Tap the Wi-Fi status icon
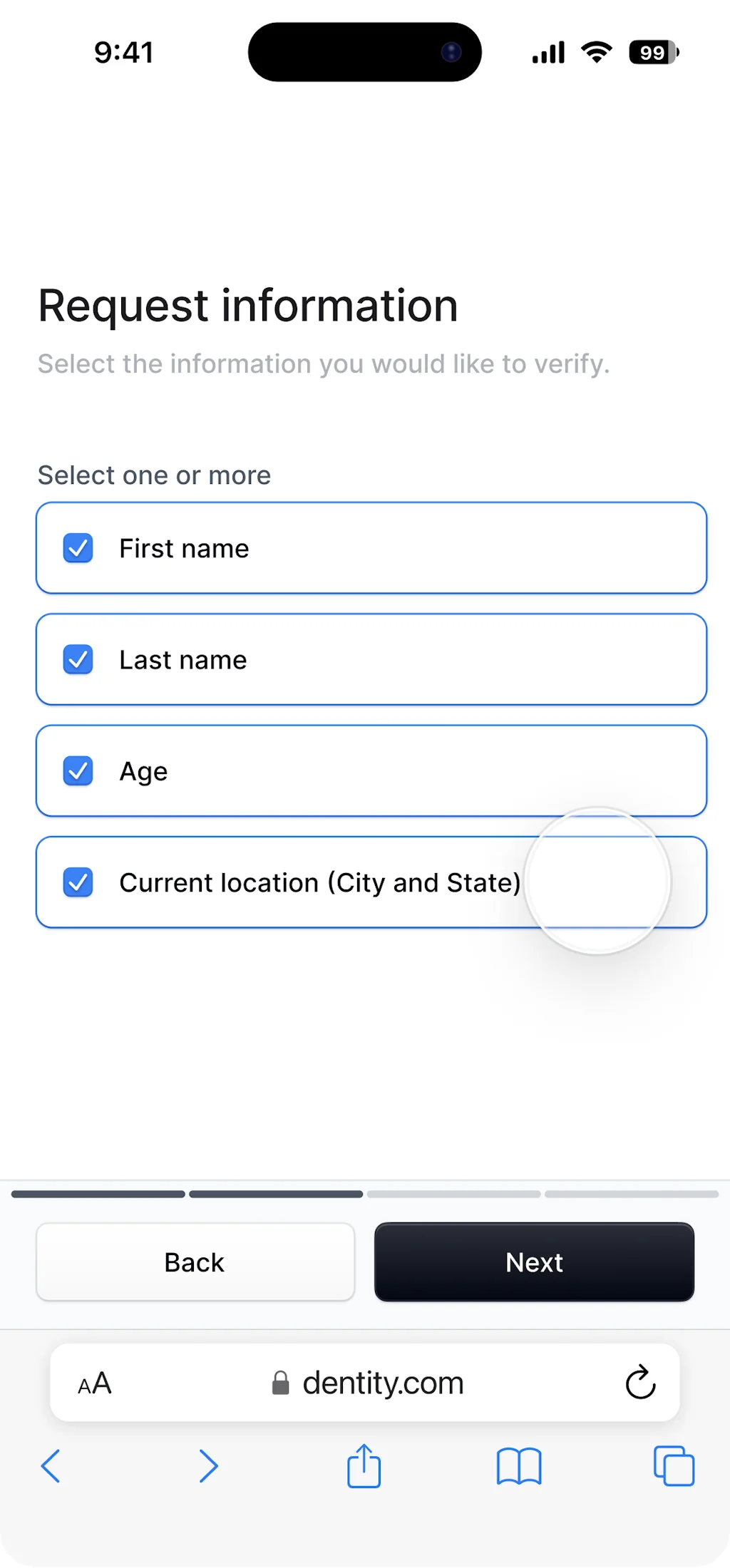The width and height of the screenshot is (730, 1568). pyautogui.click(x=596, y=51)
